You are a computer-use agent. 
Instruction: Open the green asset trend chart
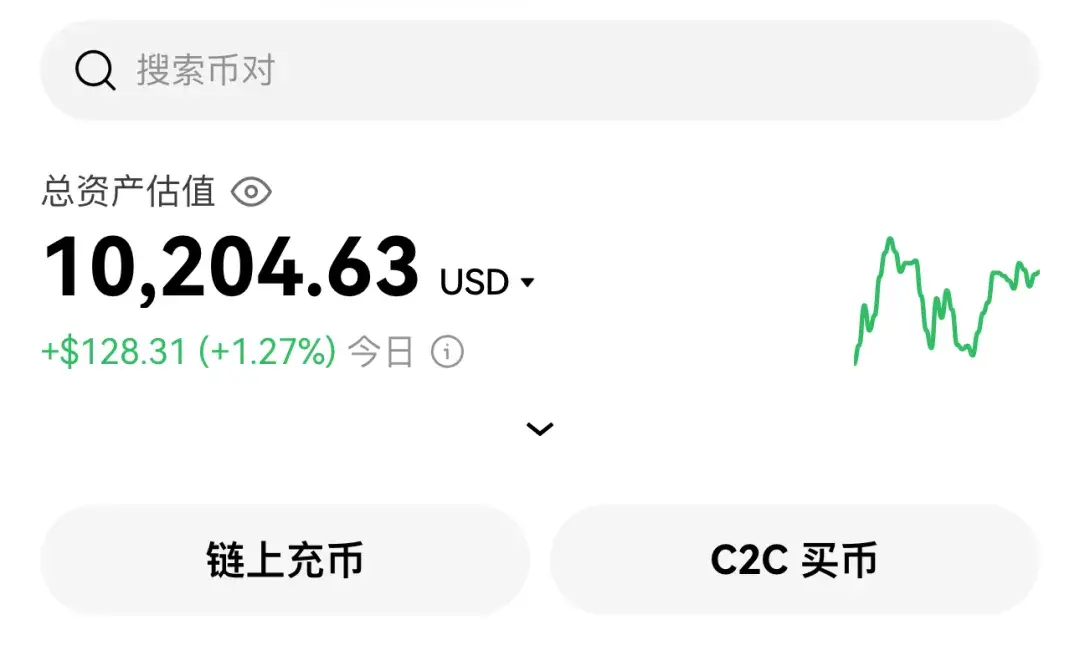pos(946,300)
